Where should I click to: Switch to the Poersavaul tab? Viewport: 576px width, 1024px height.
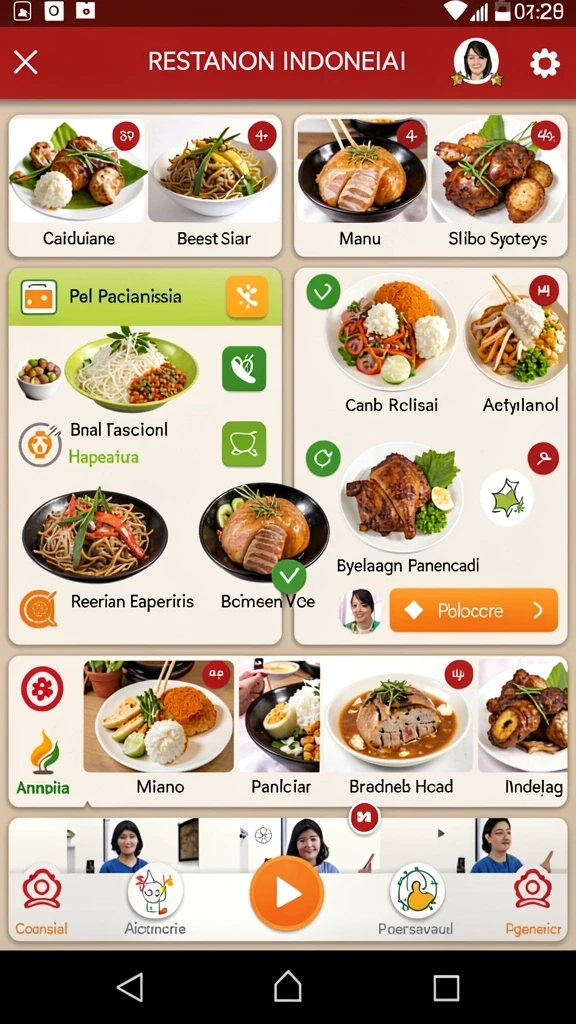416,900
